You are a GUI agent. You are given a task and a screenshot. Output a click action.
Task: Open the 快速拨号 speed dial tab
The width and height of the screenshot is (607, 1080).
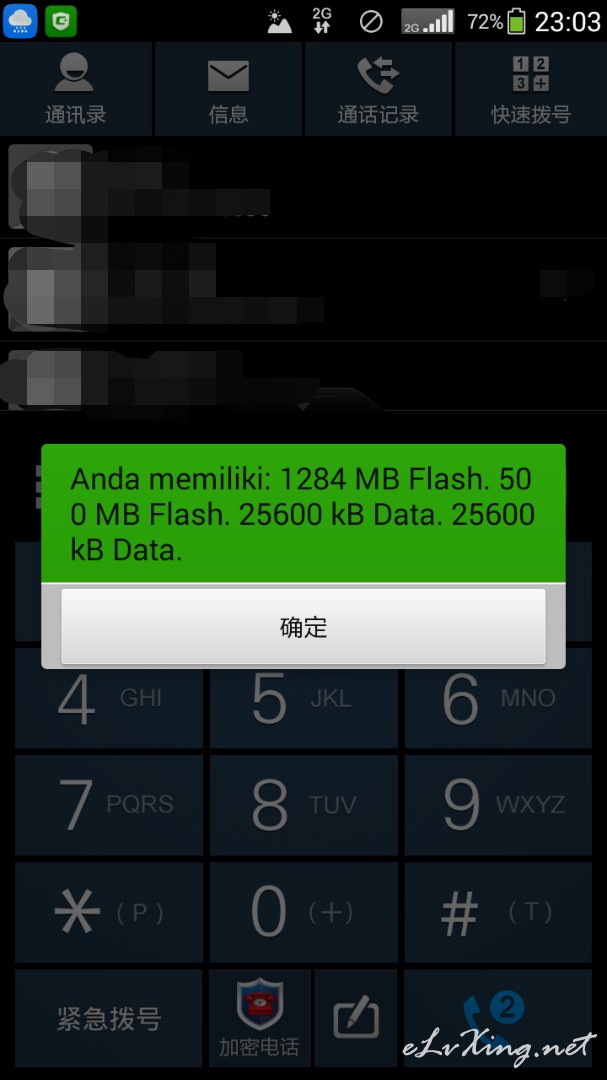pyautogui.click(x=530, y=90)
